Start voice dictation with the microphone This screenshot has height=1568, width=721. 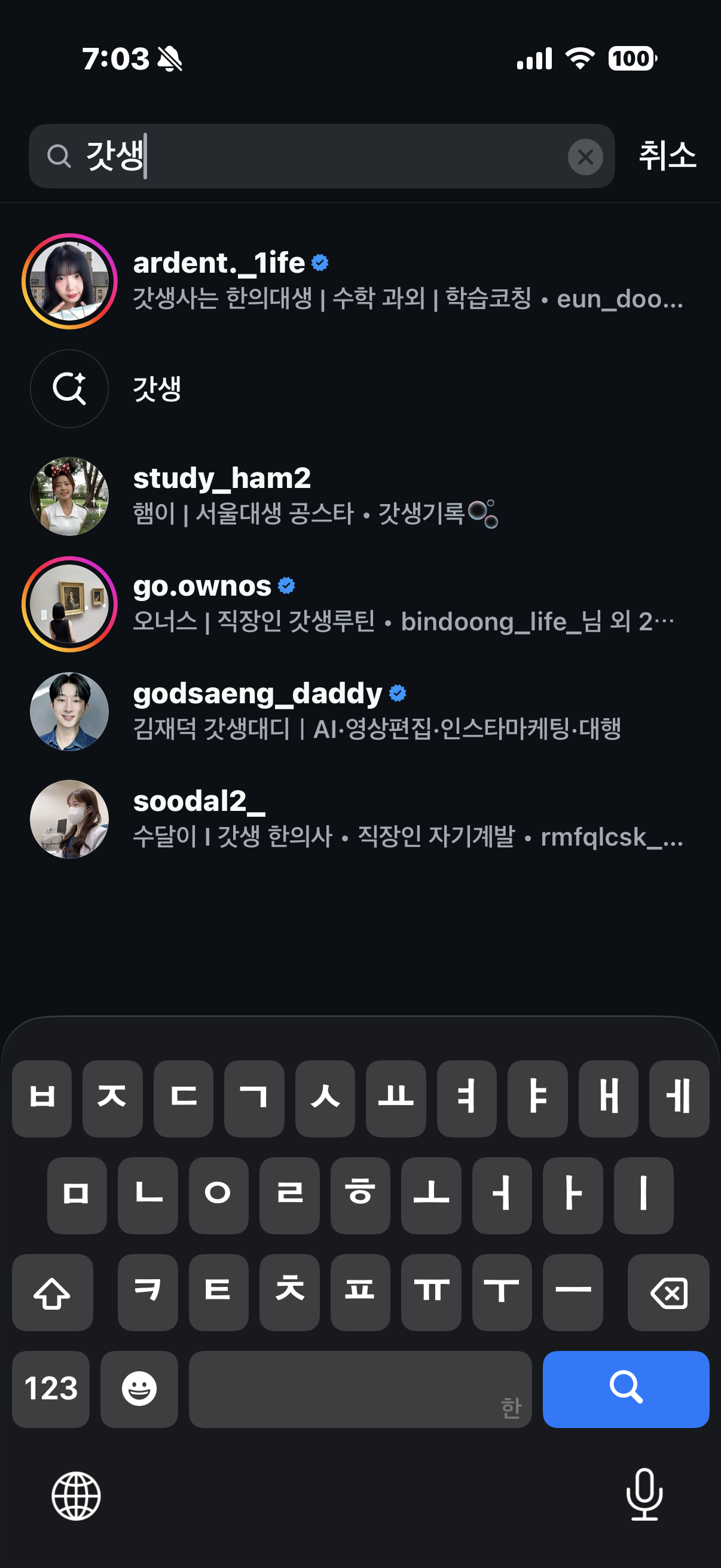pos(644,1494)
